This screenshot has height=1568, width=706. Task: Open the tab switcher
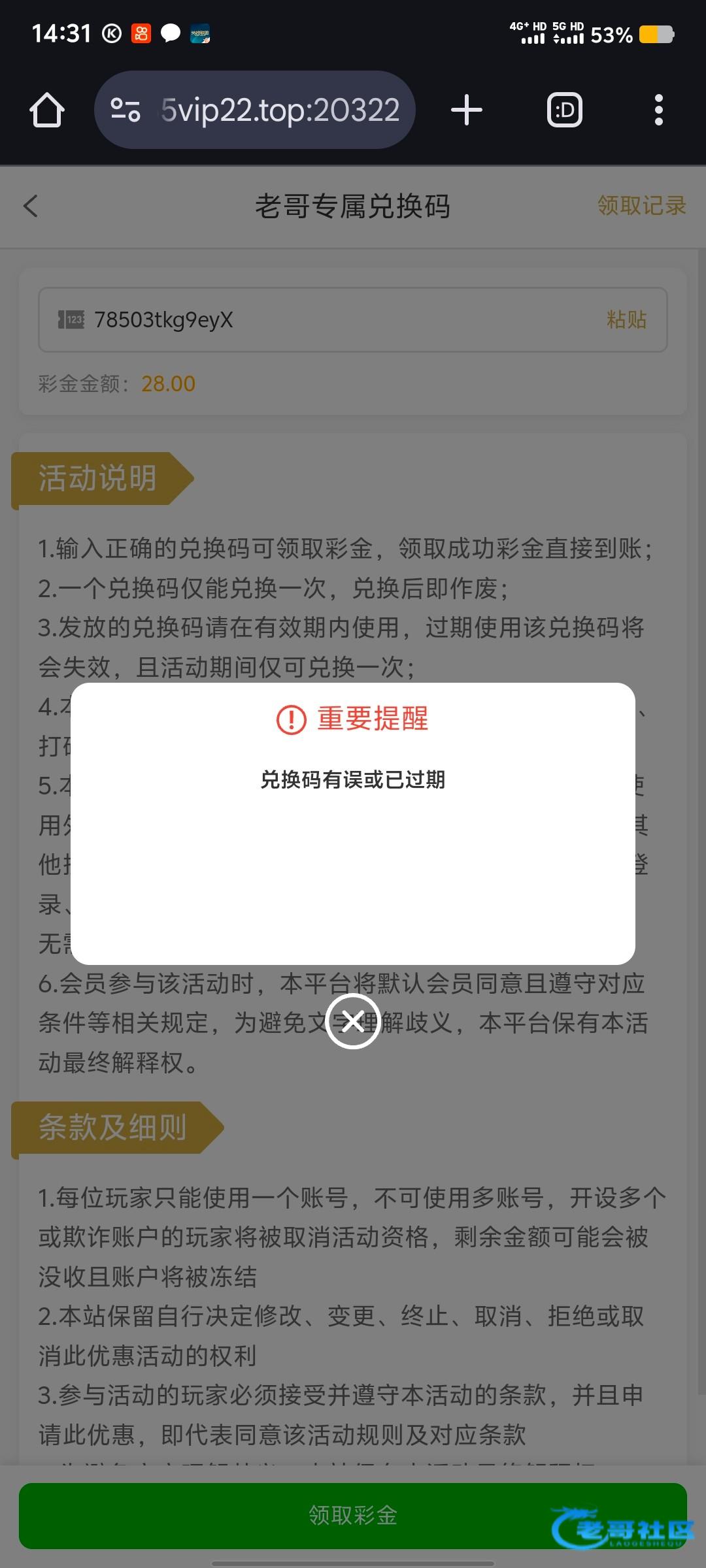point(565,110)
